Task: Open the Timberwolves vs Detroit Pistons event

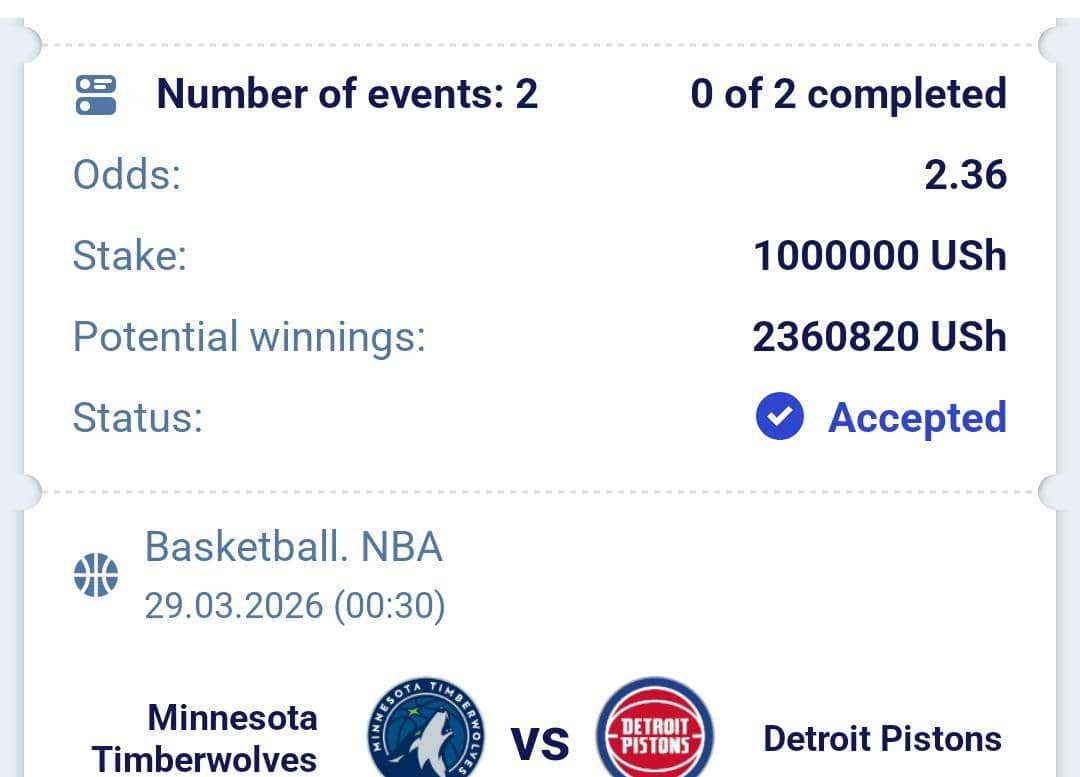Action: [x=540, y=738]
